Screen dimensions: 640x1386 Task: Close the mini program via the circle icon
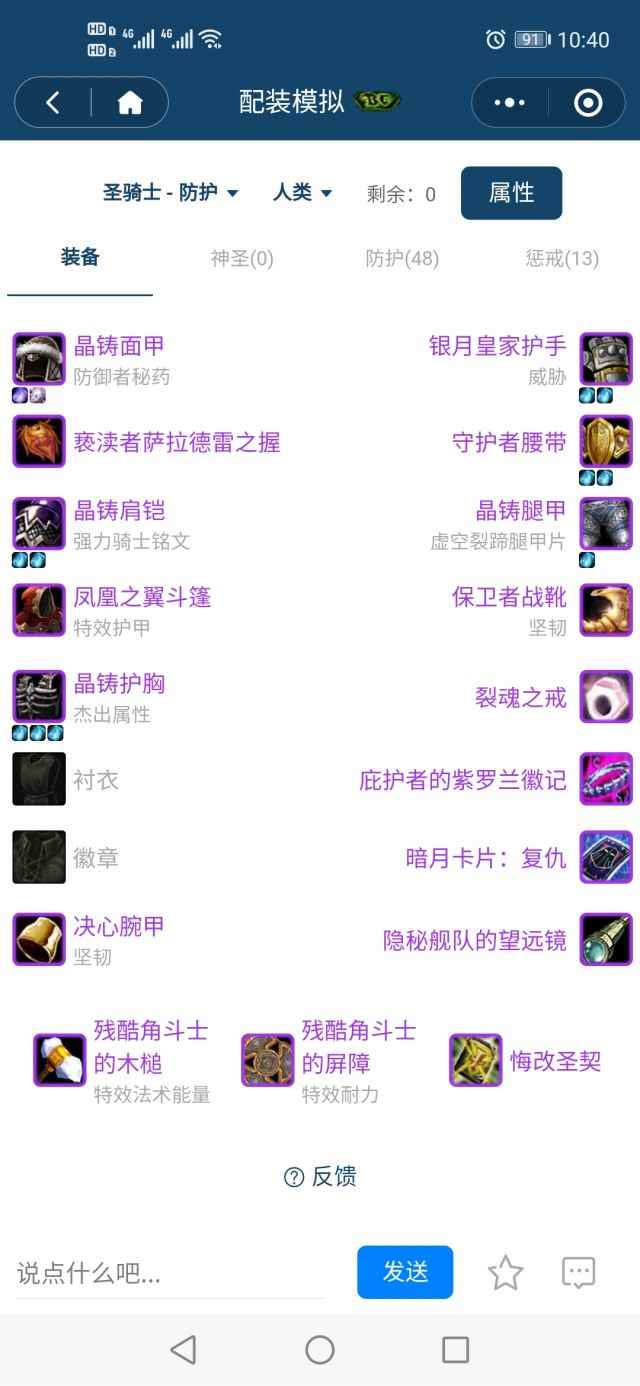588,102
